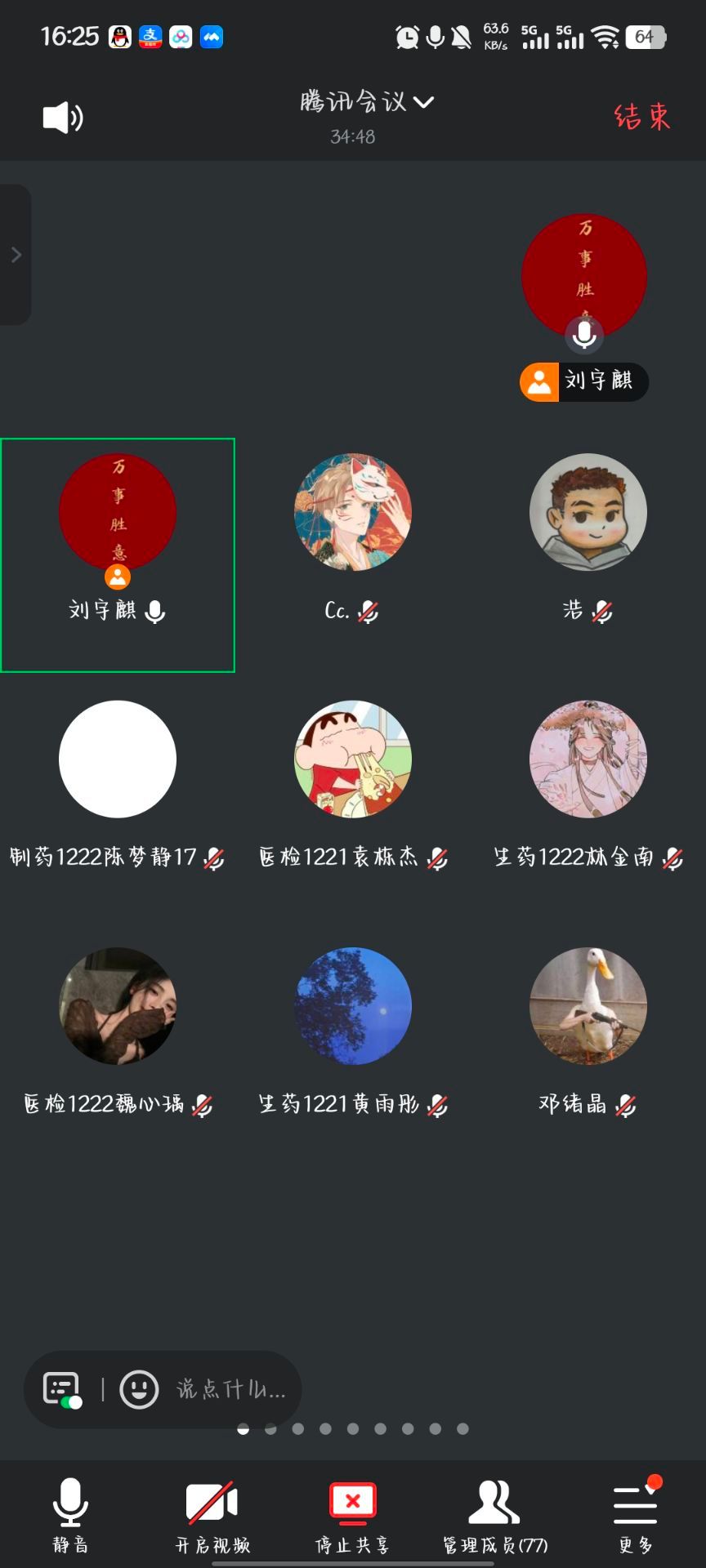Open 管理成员(77) member list

tap(494, 1513)
